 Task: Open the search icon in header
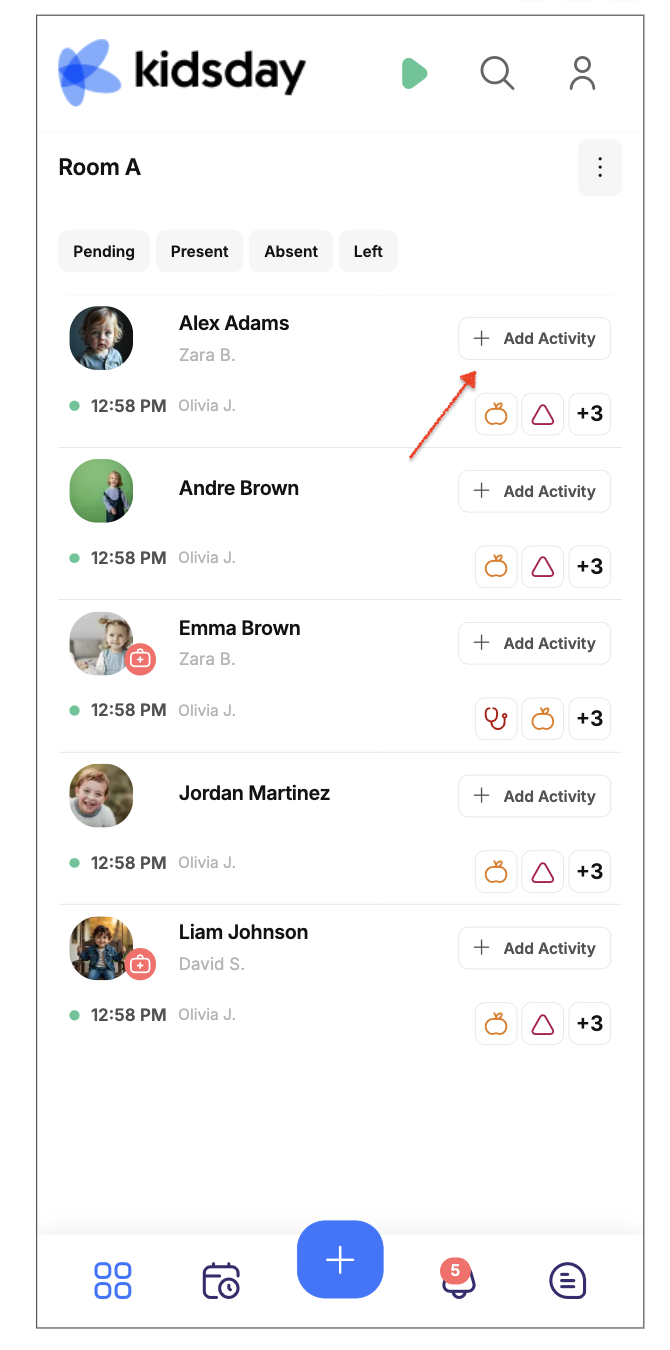[497, 73]
